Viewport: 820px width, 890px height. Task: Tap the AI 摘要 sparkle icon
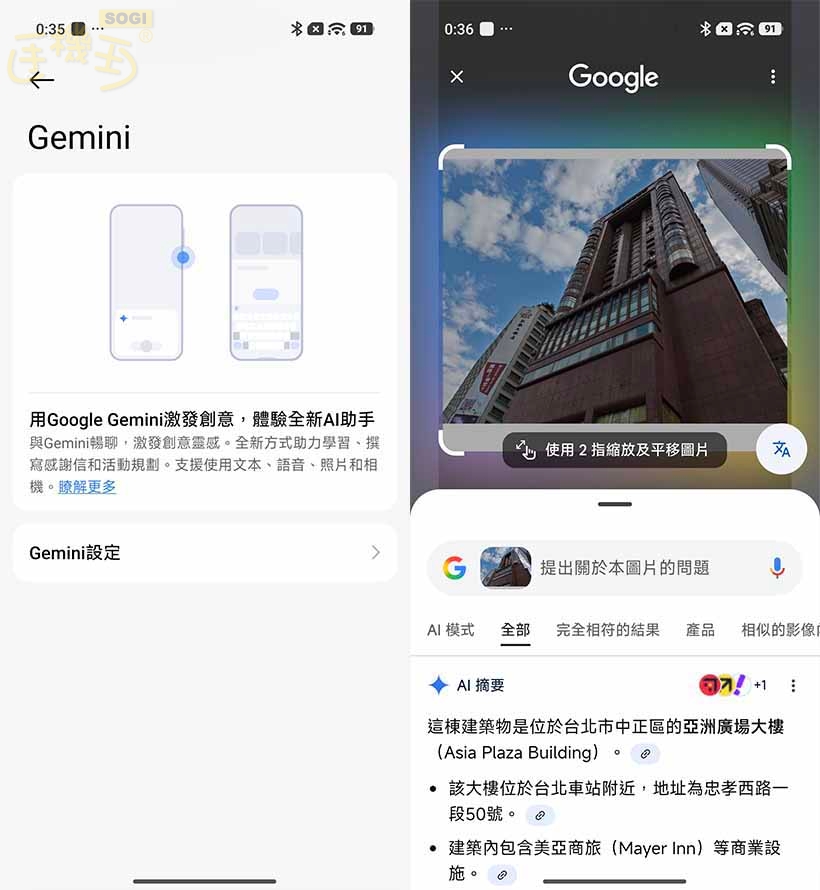tap(438, 685)
